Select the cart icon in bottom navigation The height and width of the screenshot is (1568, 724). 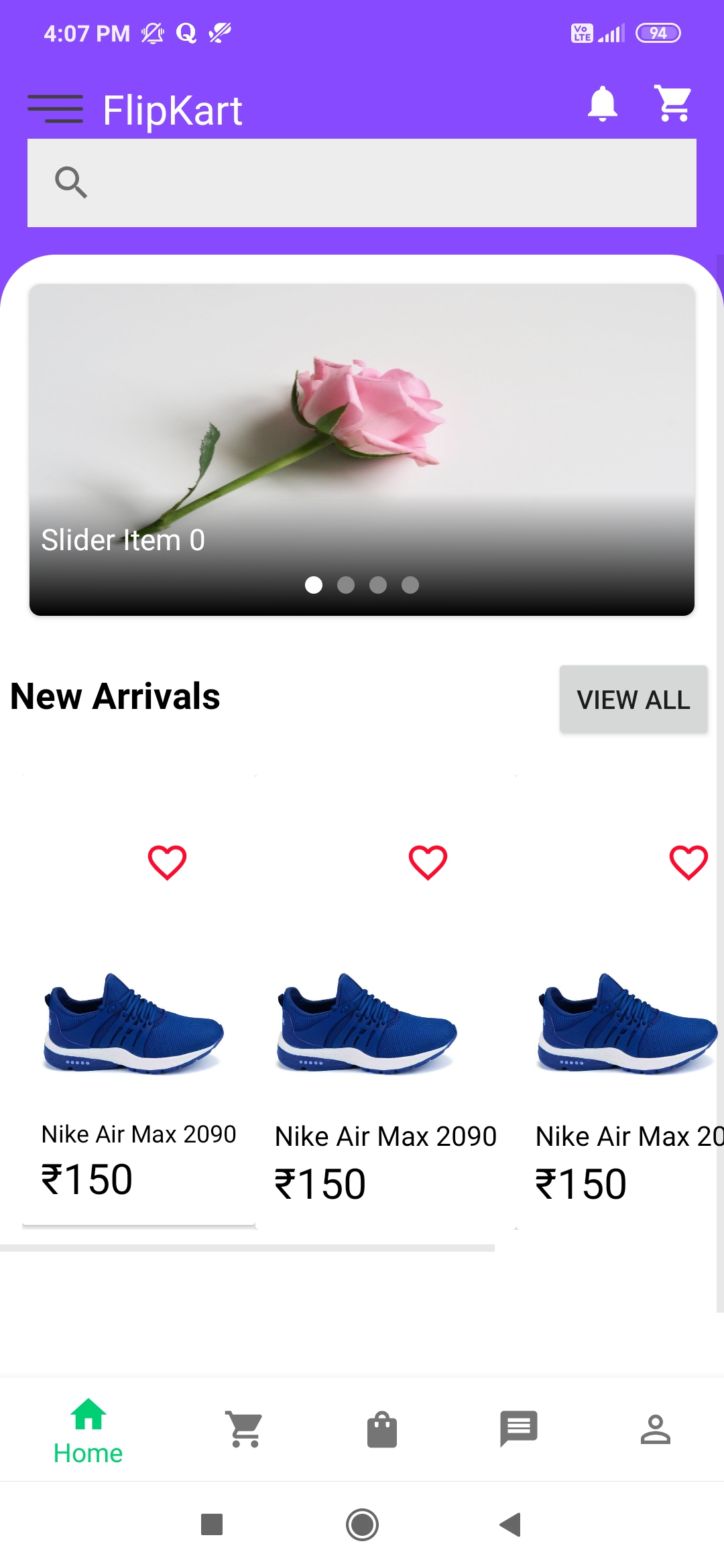[x=244, y=1427]
